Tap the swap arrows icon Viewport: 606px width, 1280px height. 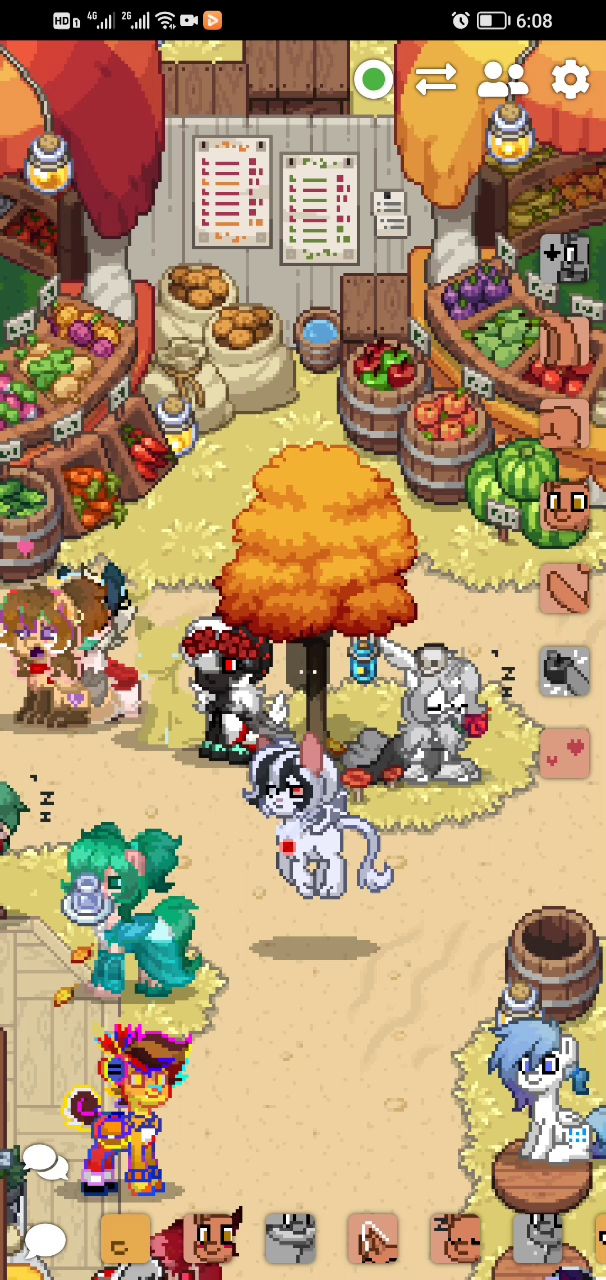tap(436, 80)
